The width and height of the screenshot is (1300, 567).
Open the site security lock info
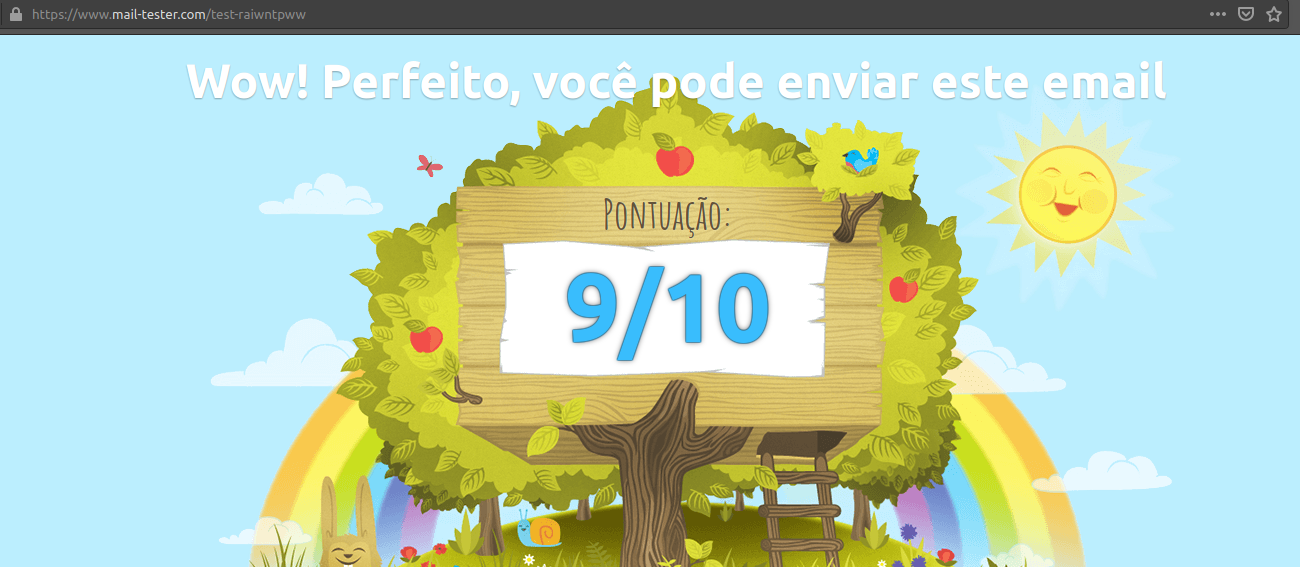[x=14, y=14]
